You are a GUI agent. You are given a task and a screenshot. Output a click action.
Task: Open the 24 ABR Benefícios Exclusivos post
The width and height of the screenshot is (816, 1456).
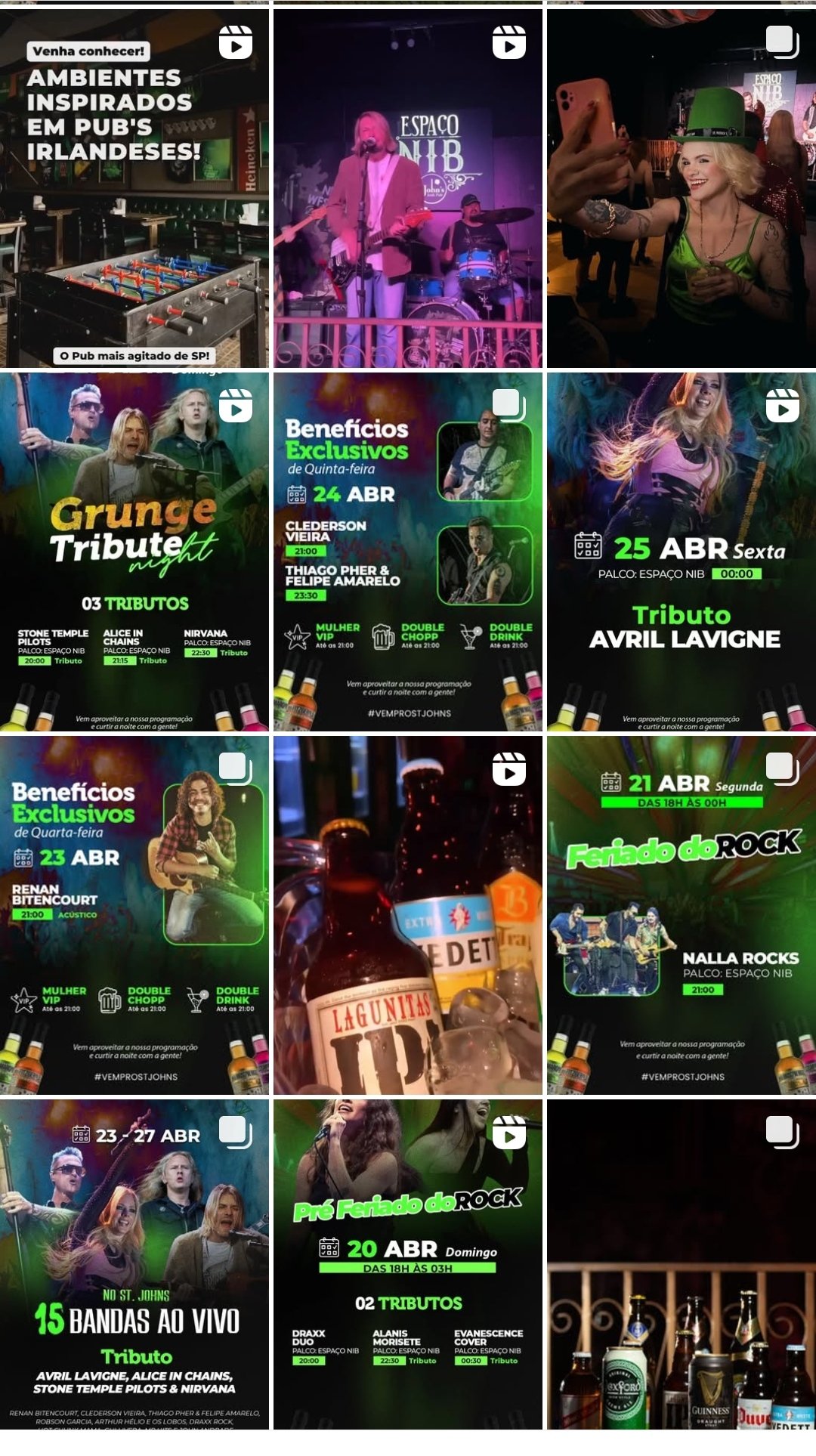[x=408, y=552]
